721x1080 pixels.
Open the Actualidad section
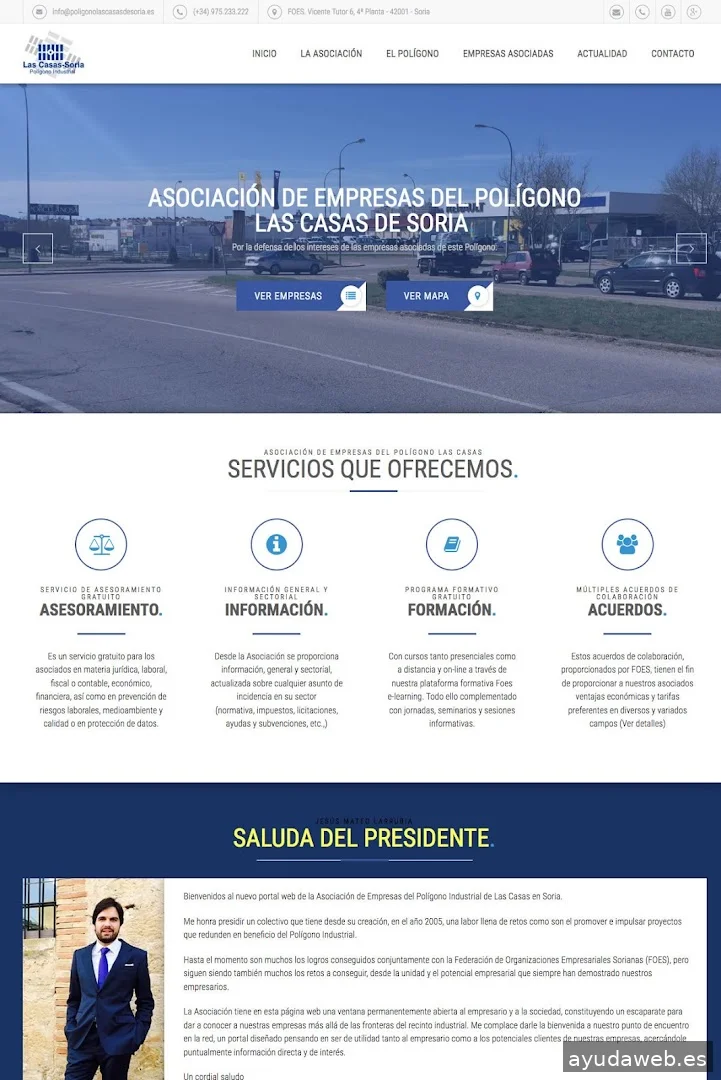click(602, 54)
